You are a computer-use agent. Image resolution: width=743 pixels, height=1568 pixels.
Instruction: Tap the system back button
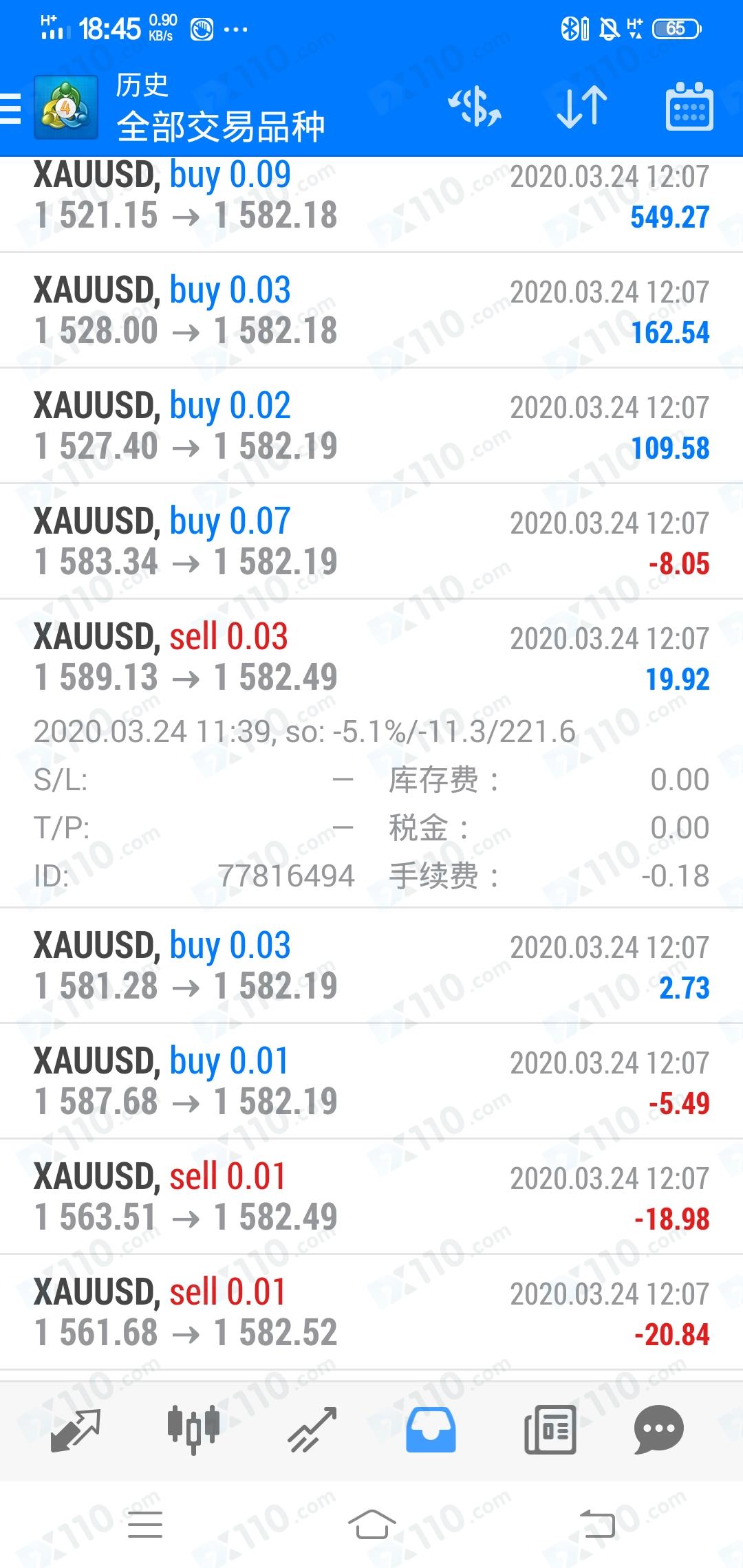pyautogui.click(x=597, y=1524)
